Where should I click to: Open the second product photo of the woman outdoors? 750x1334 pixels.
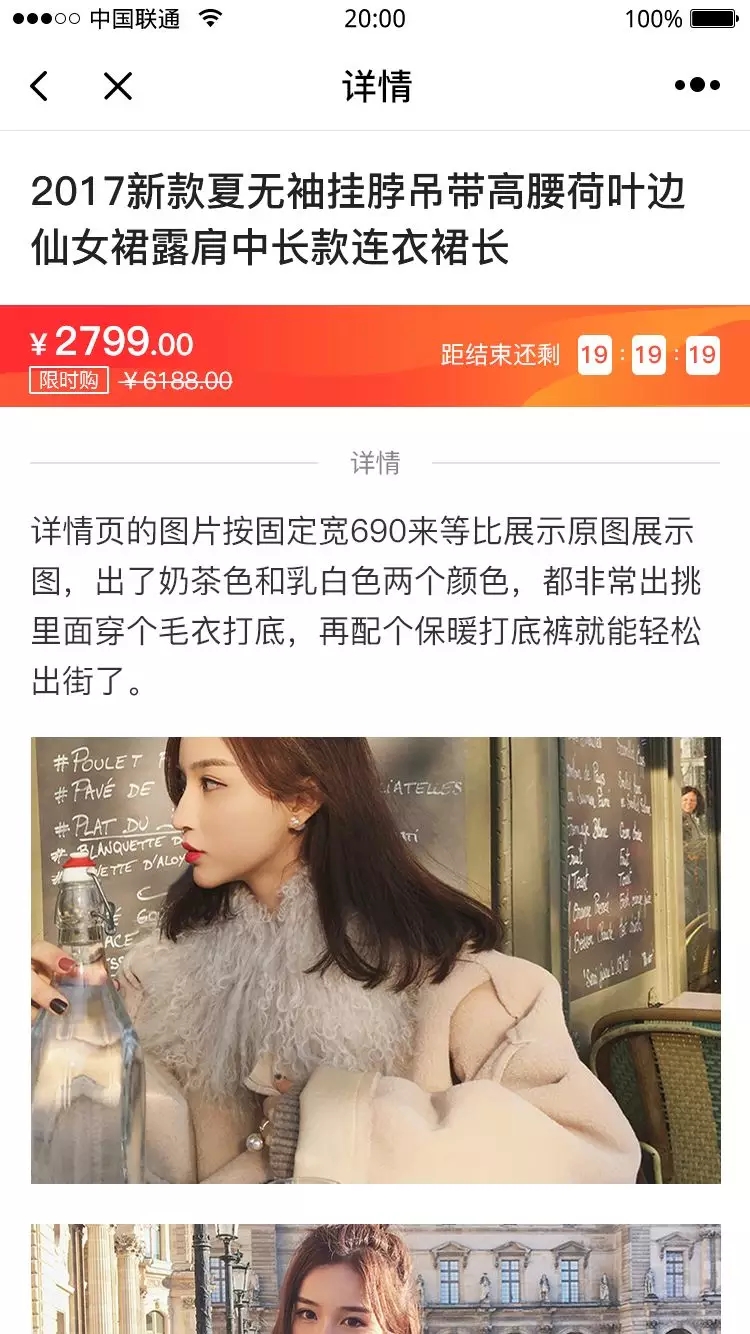point(375,1278)
